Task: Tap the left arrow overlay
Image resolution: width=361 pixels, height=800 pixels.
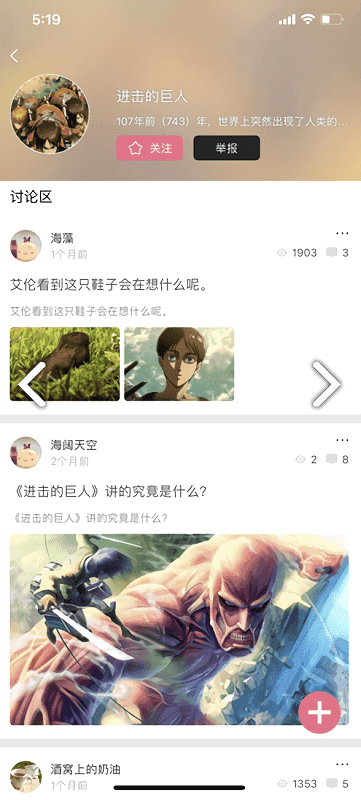Action: coord(32,384)
